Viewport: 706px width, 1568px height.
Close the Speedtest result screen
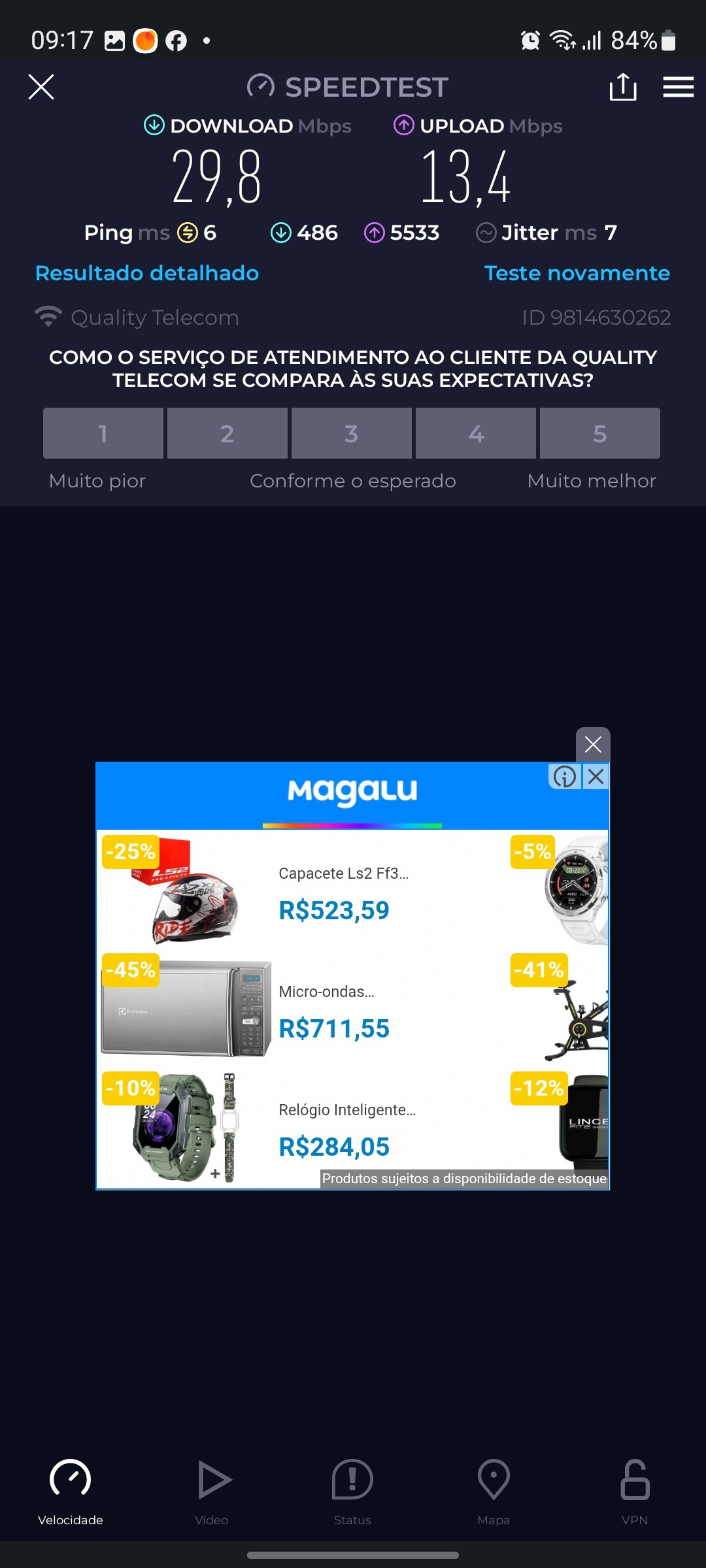pos(41,87)
